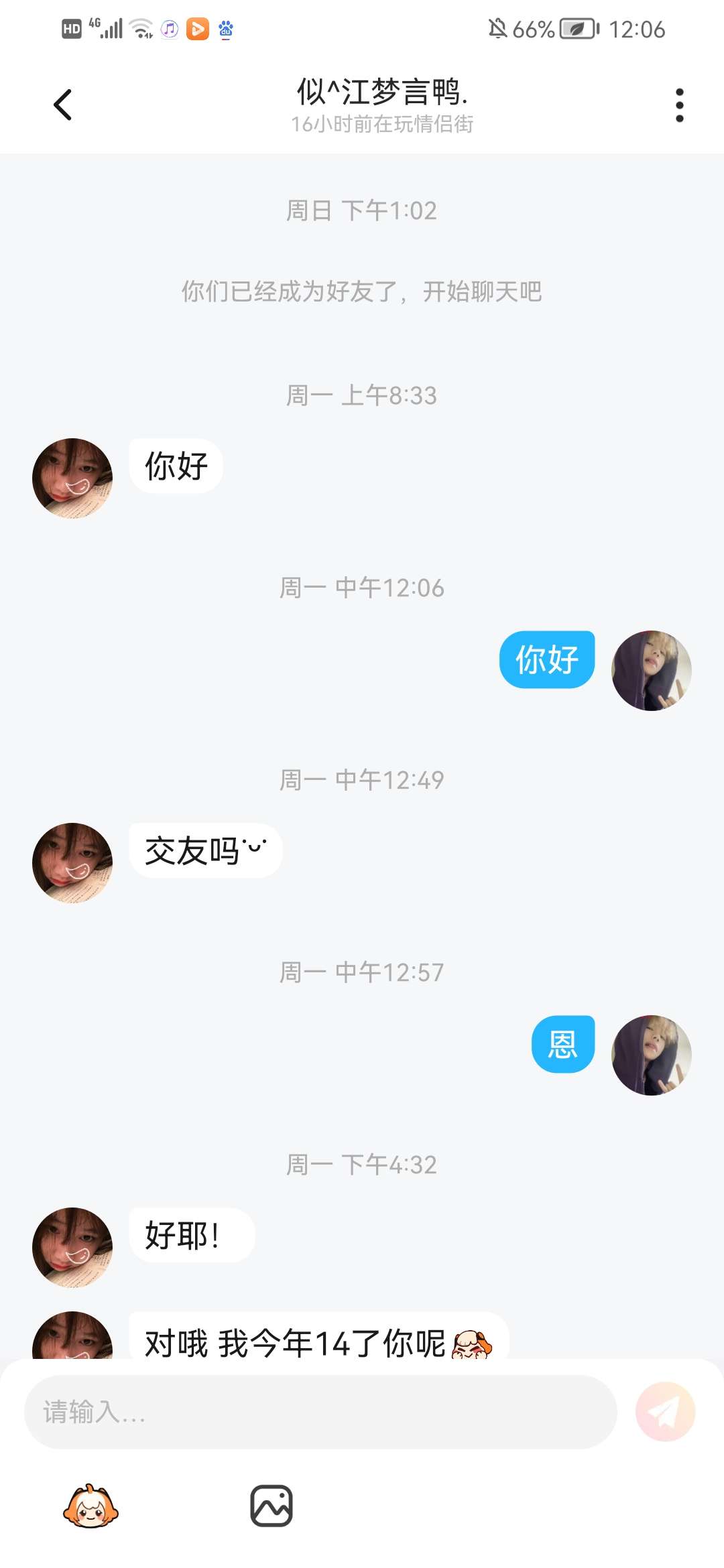
Task: Attach a picture from gallery
Action: pos(271,1506)
